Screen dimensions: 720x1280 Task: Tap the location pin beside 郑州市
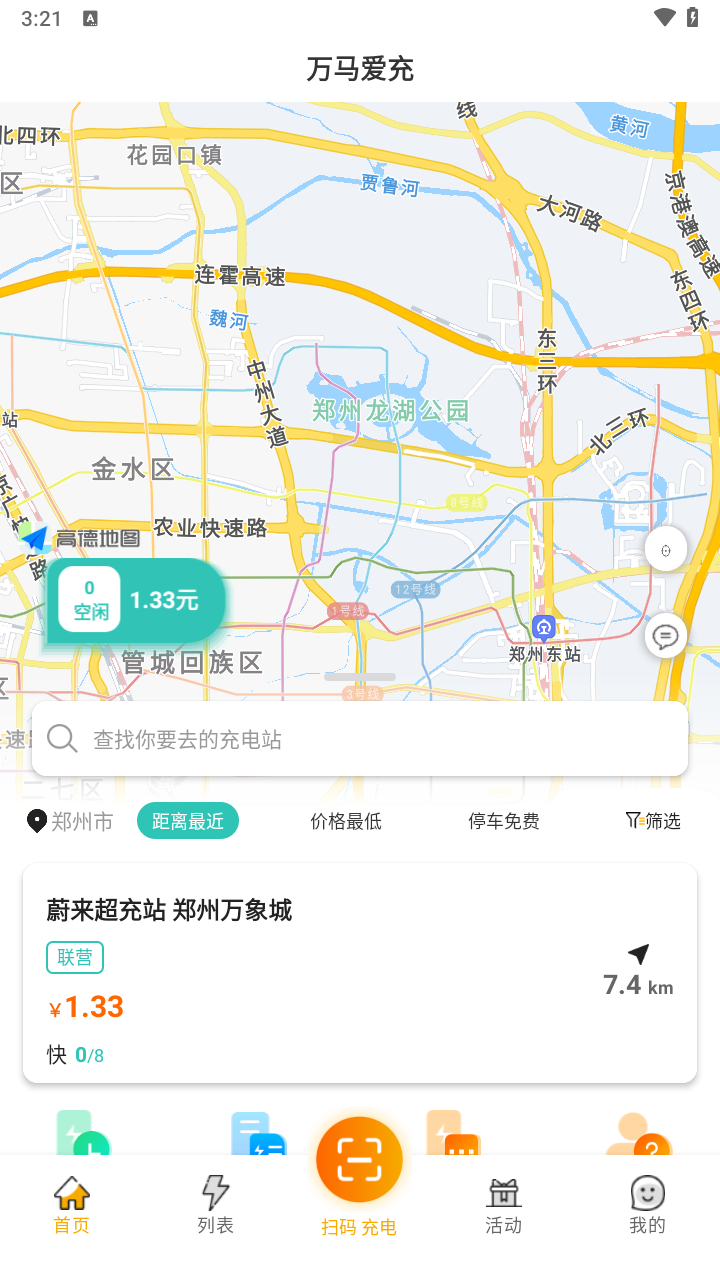(x=36, y=821)
